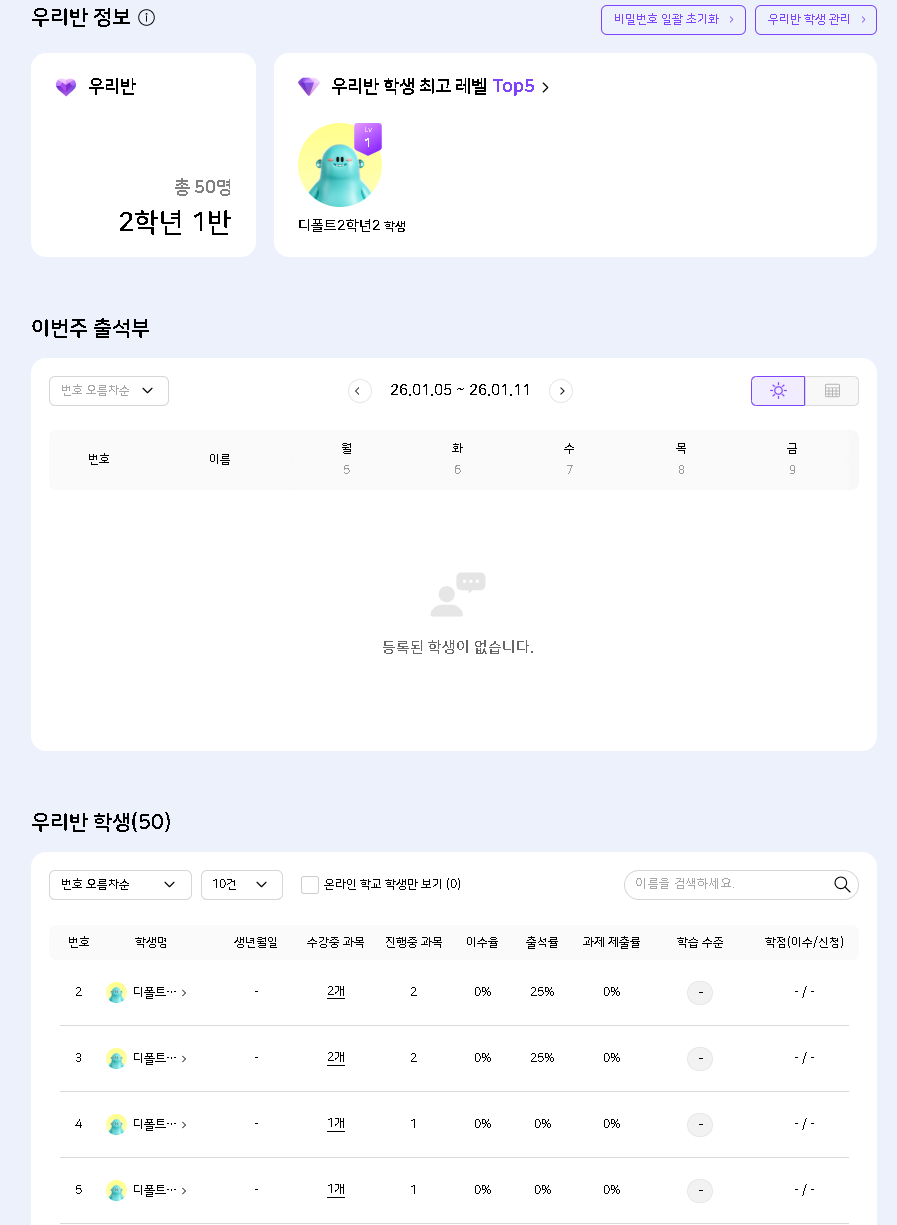897x1225 pixels.
Task: Open student number 2's profile
Action: coord(148,993)
